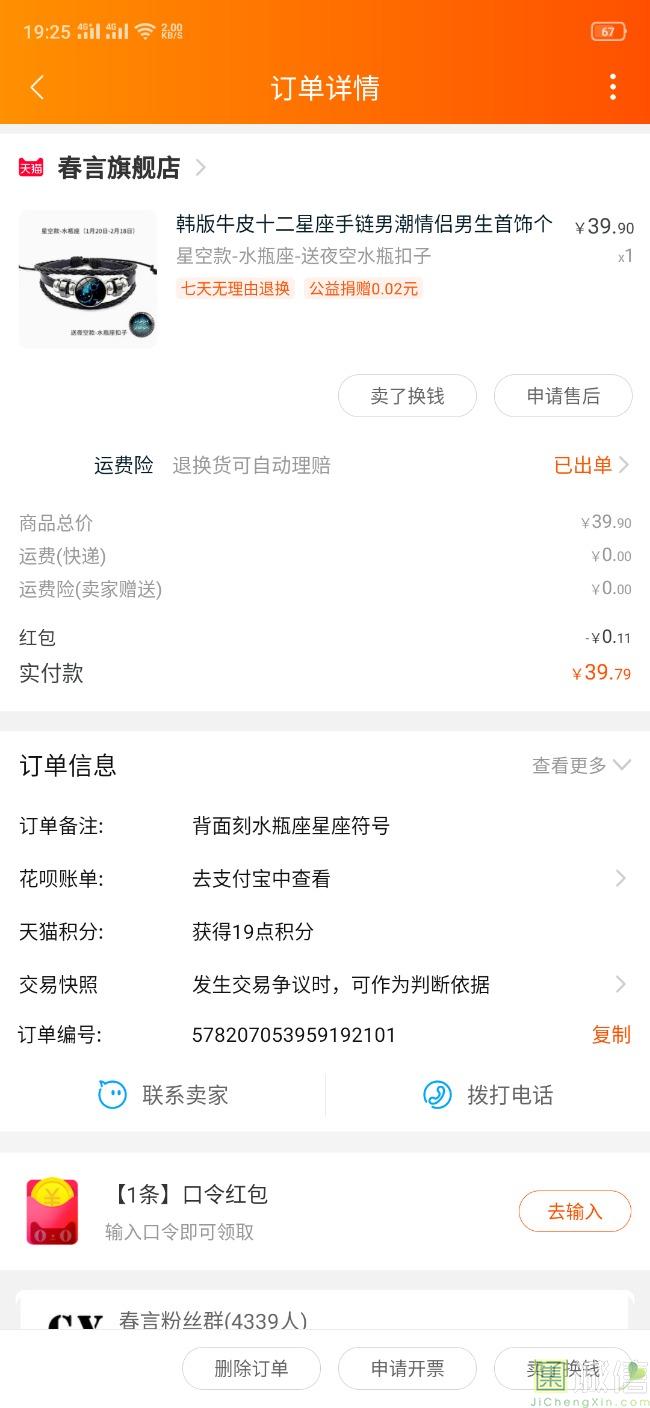The width and height of the screenshot is (650, 1408).
Task: Open the three-dot overflow menu
Action: click(x=612, y=88)
